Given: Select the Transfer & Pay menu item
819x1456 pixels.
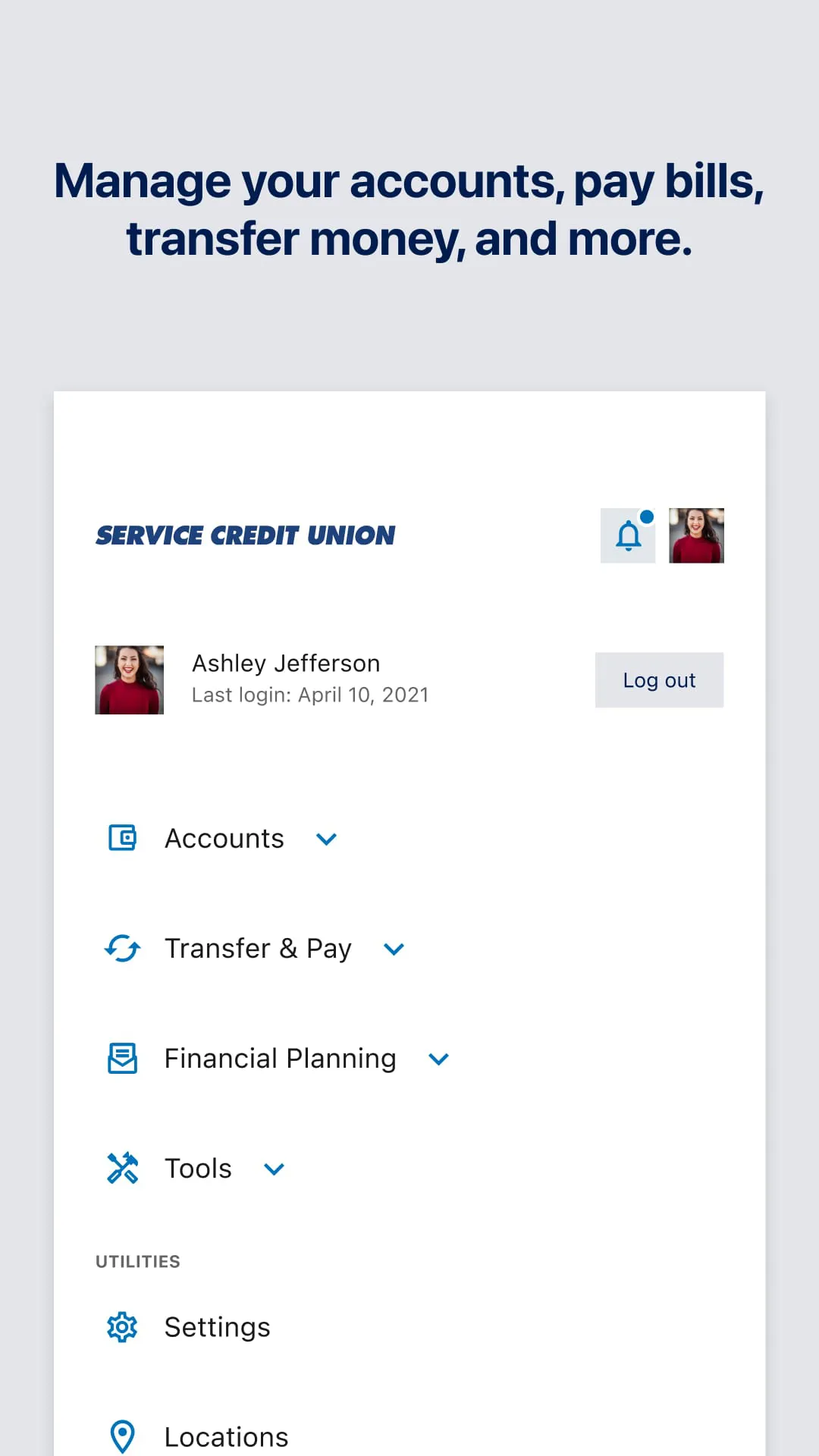Looking at the screenshot, I should point(258,948).
